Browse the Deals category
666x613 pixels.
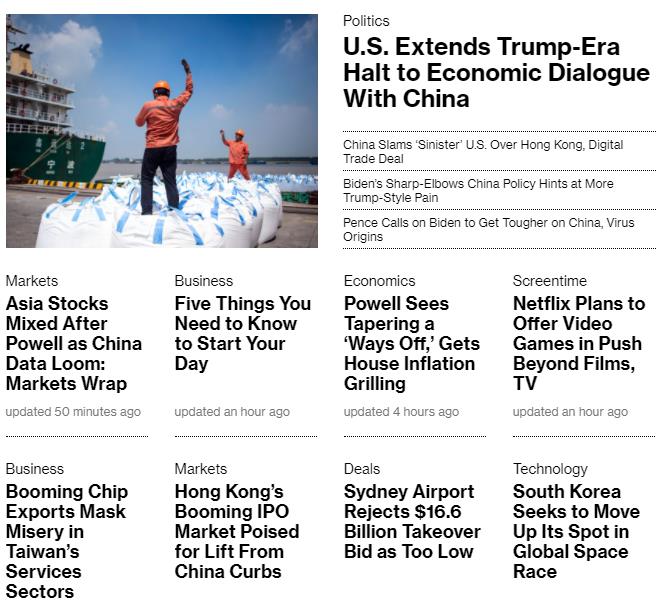pyautogui.click(x=362, y=469)
